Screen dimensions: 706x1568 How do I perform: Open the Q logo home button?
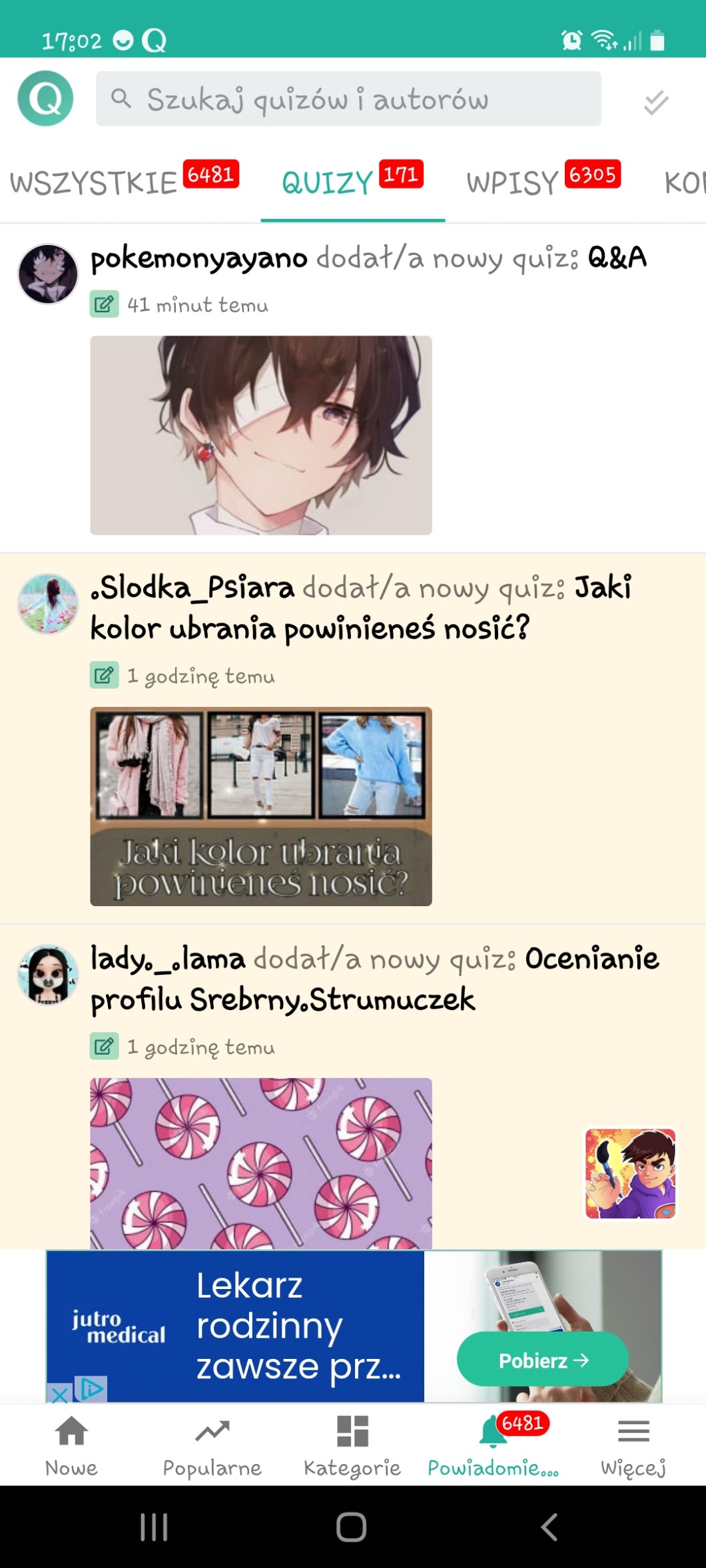pyautogui.click(x=45, y=99)
